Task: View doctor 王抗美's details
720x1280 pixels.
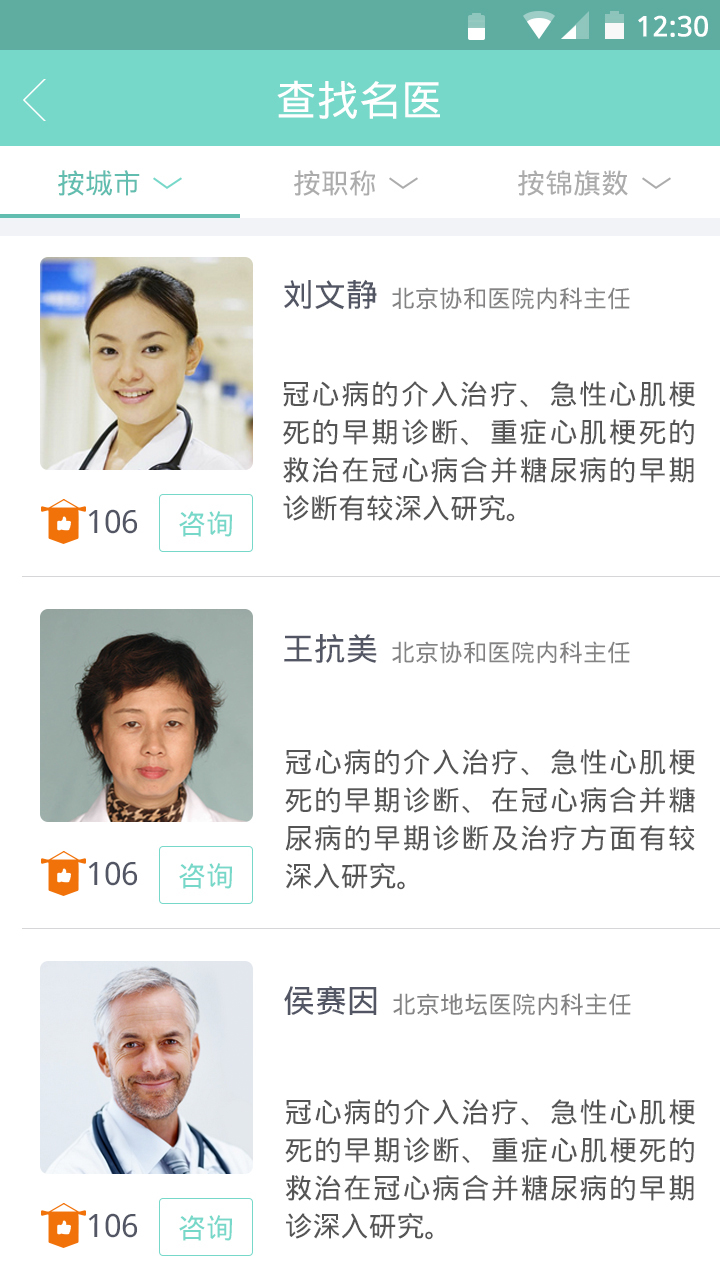Action: (x=330, y=650)
